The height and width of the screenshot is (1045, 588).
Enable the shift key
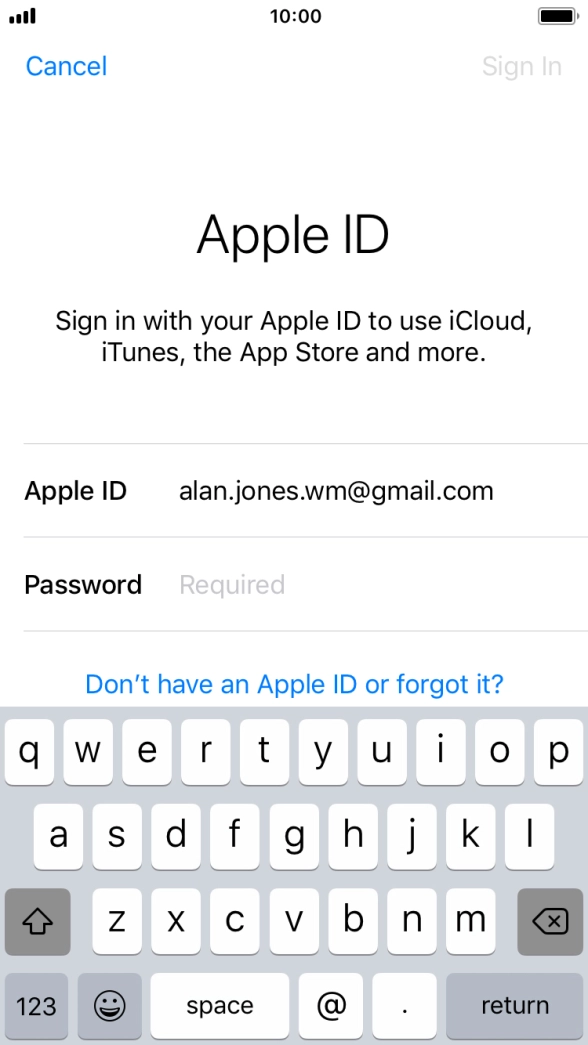tap(37, 922)
